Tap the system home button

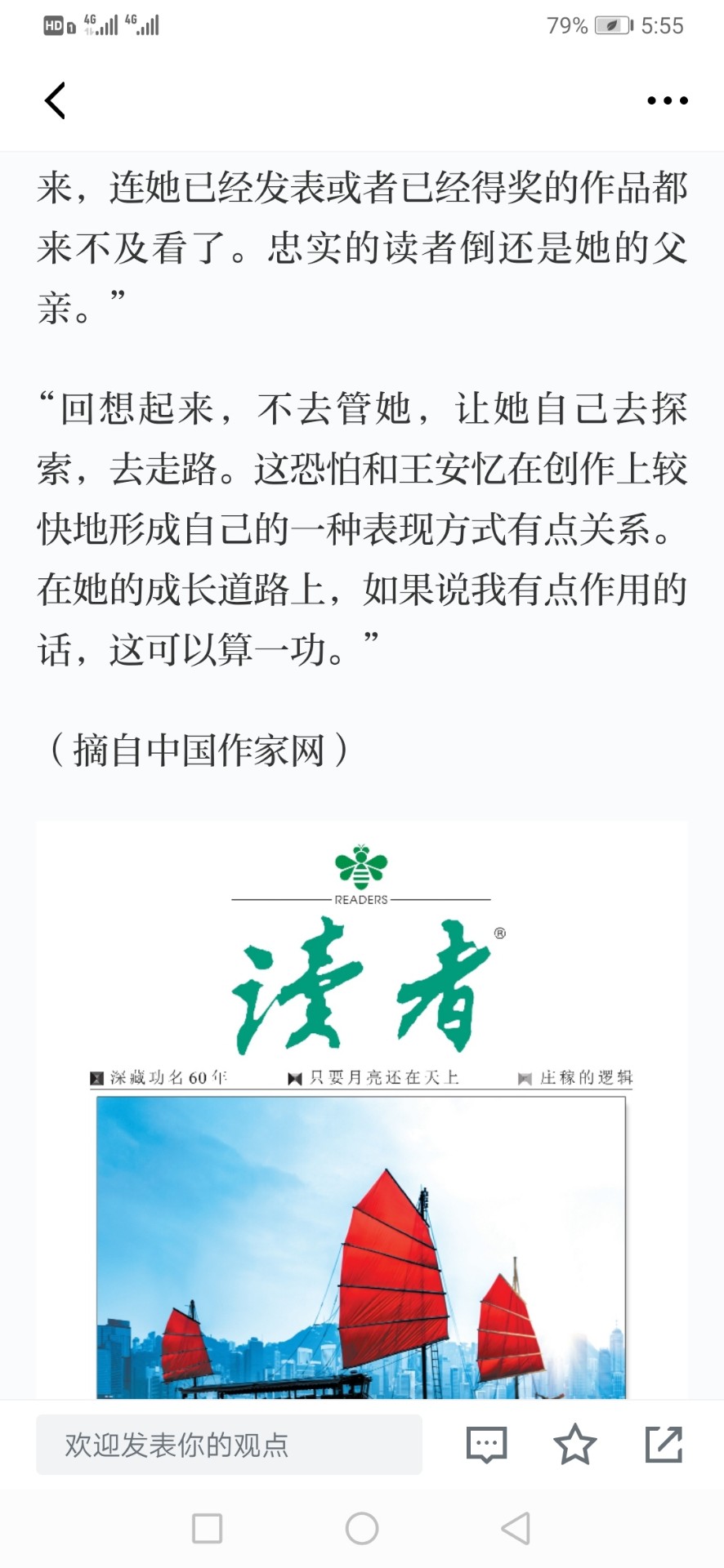coord(362,1528)
